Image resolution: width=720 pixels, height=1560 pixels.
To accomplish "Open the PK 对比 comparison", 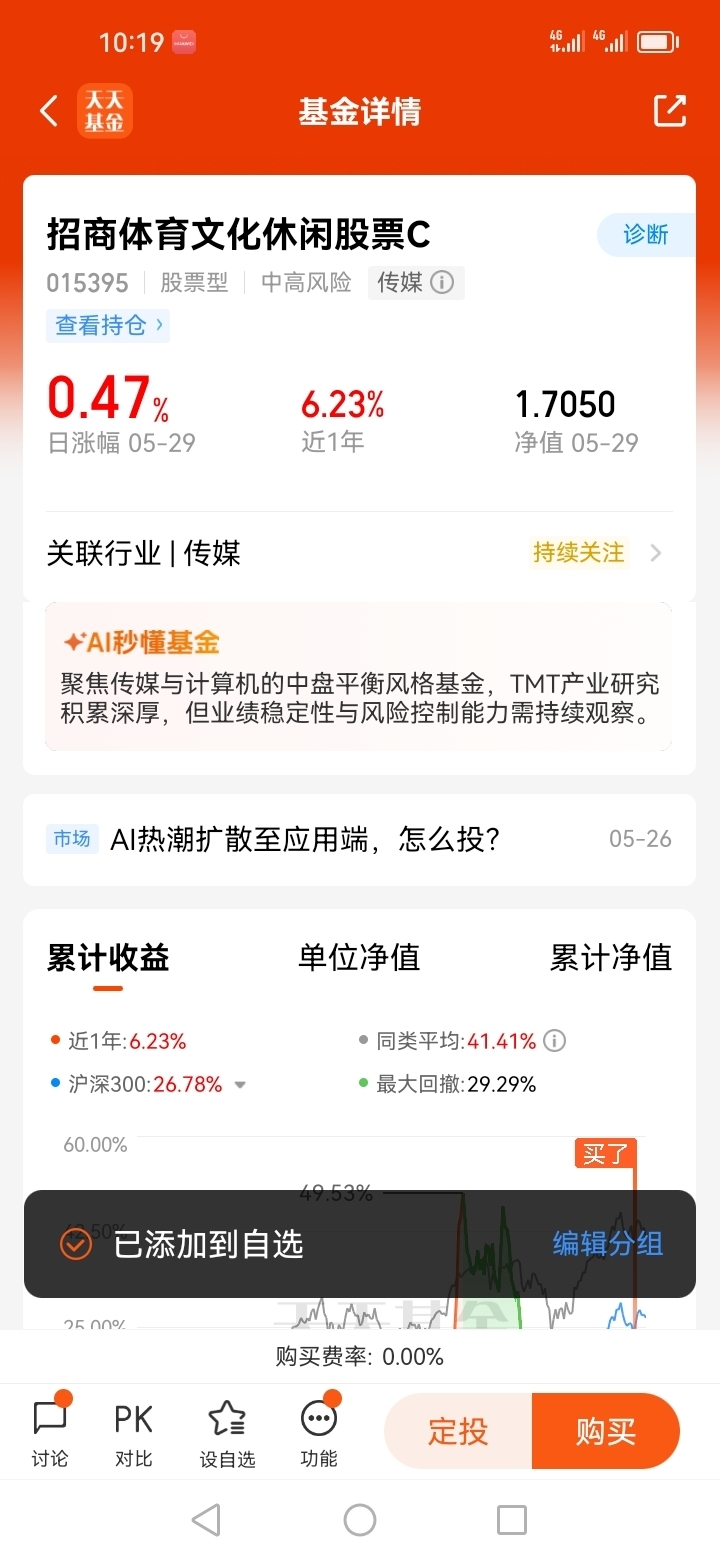I will click(133, 1432).
